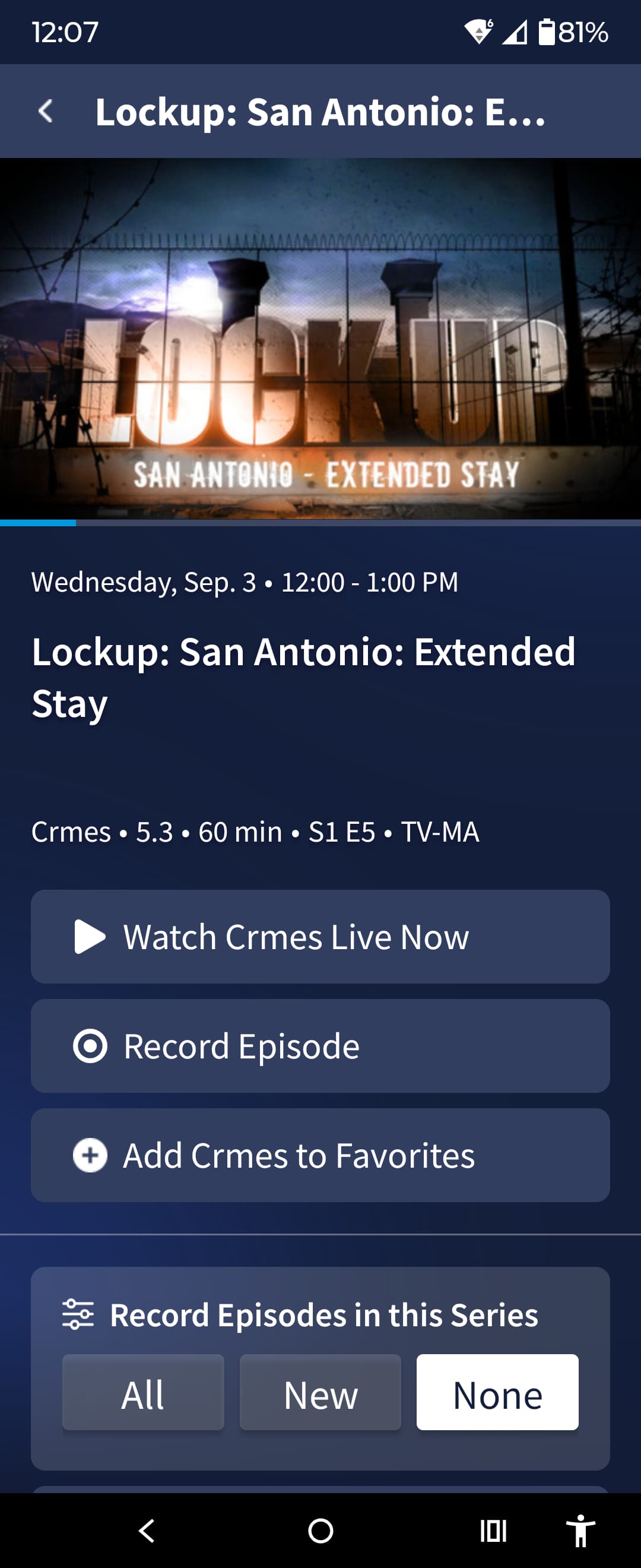641x1568 pixels.
Task: Set series recording to None
Action: [497, 1392]
